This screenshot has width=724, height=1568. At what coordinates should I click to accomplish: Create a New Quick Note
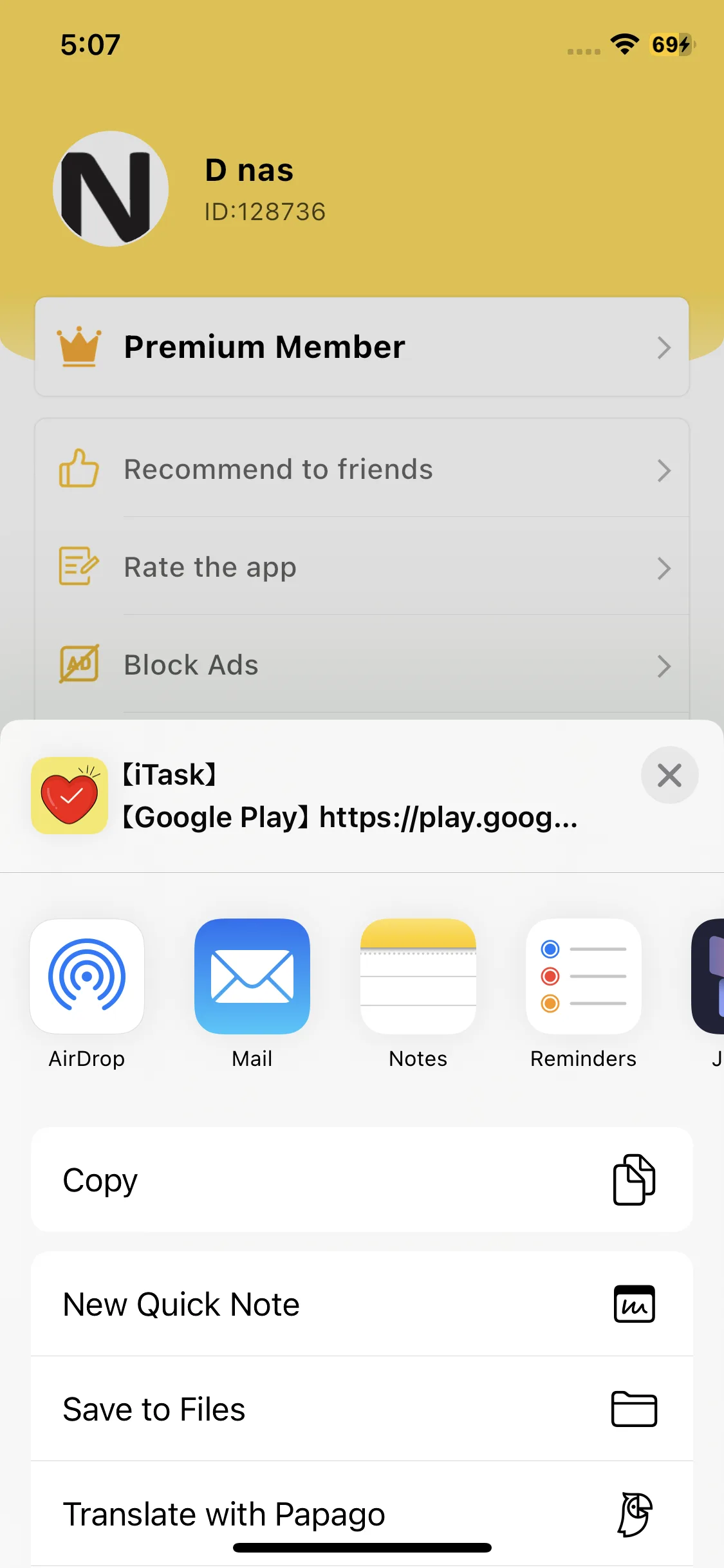coord(362,1305)
